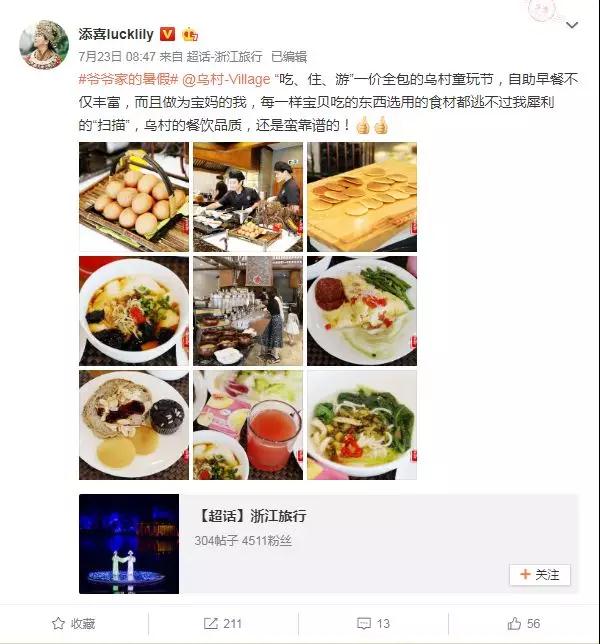The image size is (600, 644).
Task: View the eggs basket photo
Action: coord(133,196)
